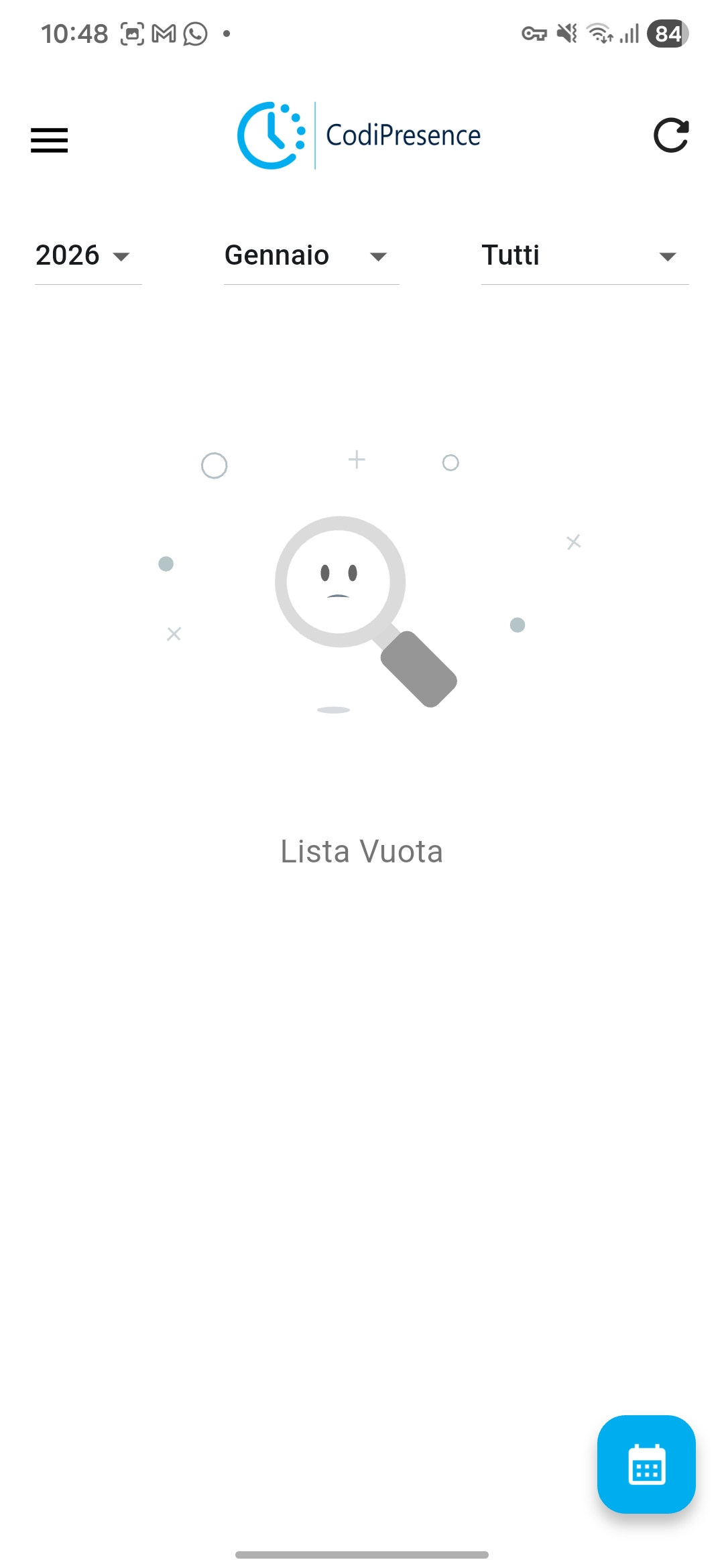Tap the VPN key icon in the status bar

click(533, 34)
